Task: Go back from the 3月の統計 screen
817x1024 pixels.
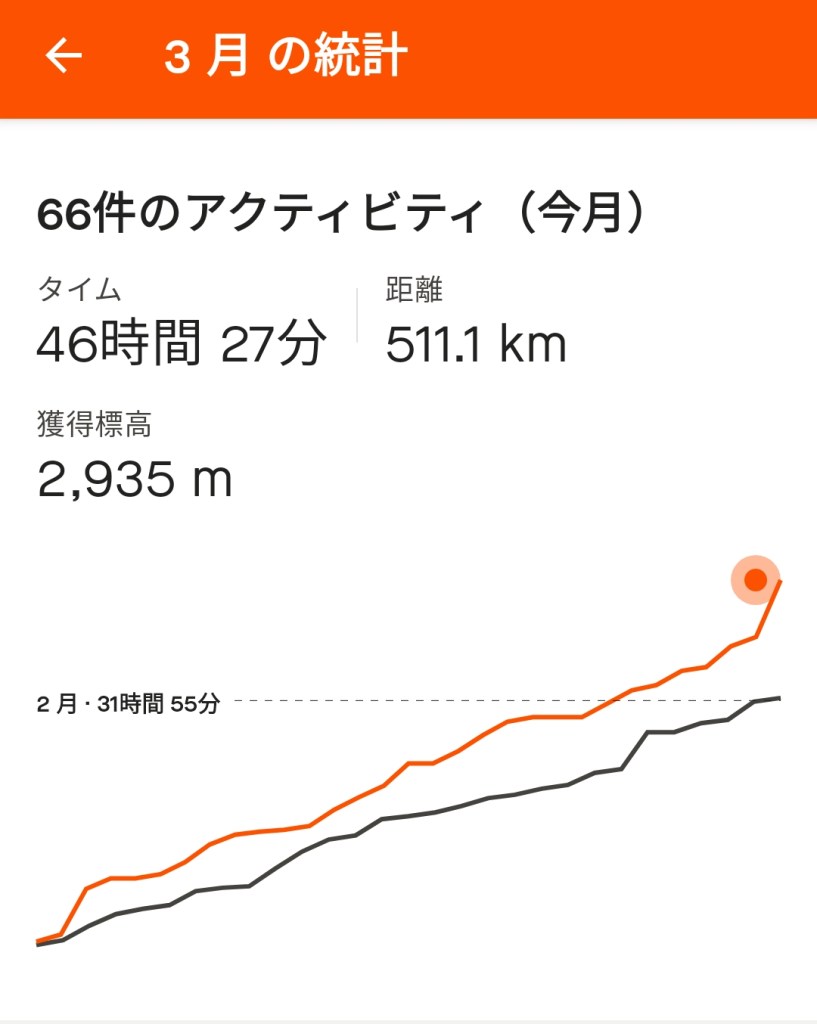Action: coord(63,57)
